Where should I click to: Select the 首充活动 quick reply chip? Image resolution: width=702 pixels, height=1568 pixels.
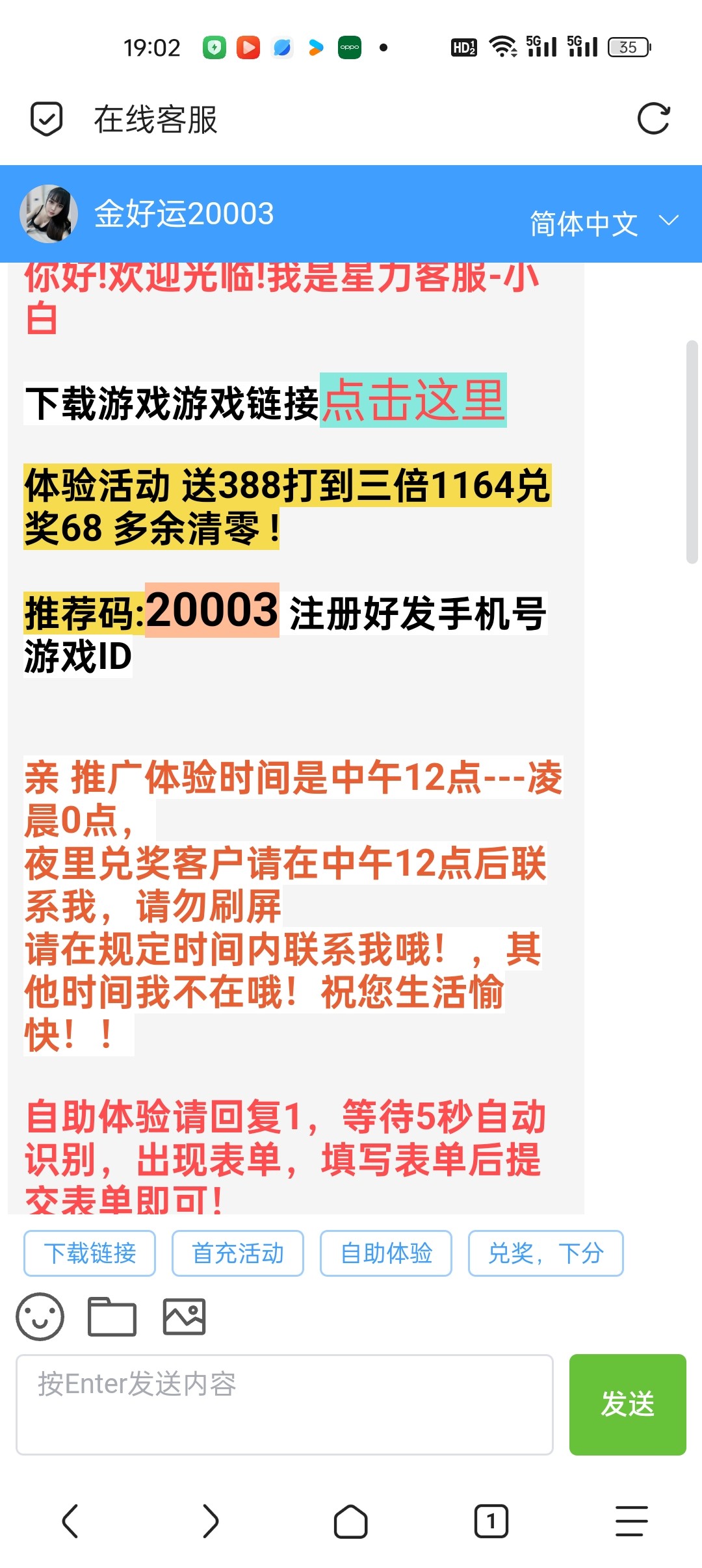pyautogui.click(x=238, y=1253)
